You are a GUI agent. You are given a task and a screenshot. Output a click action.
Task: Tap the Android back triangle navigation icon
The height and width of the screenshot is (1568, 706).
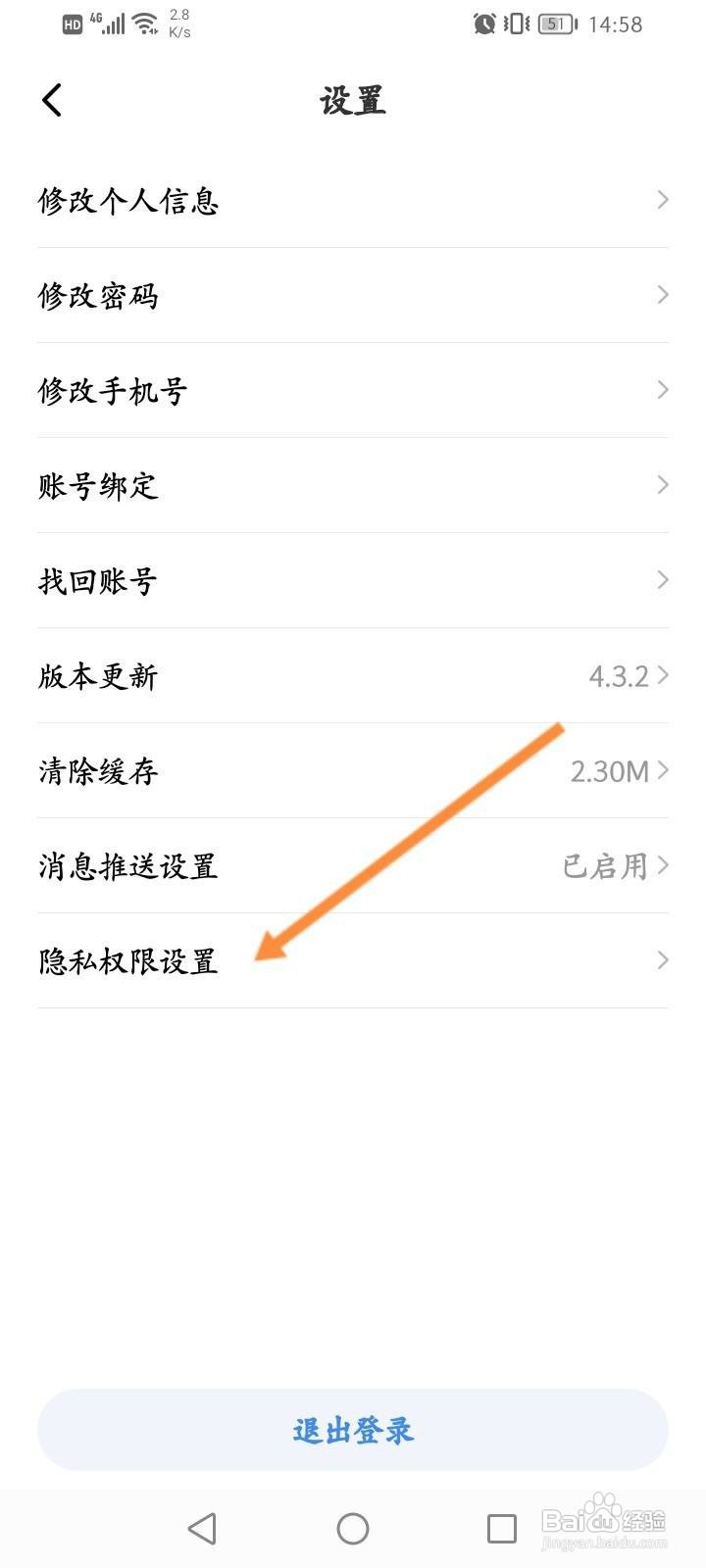click(201, 1527)
